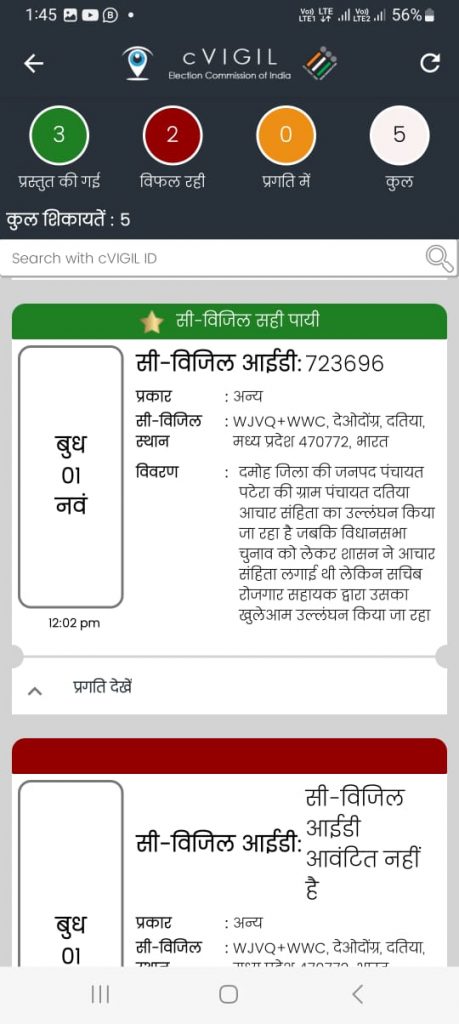This screenshot has height=1024, width=459.
Task: Tap the magnifier search icon
Action: tap(439, 259)
